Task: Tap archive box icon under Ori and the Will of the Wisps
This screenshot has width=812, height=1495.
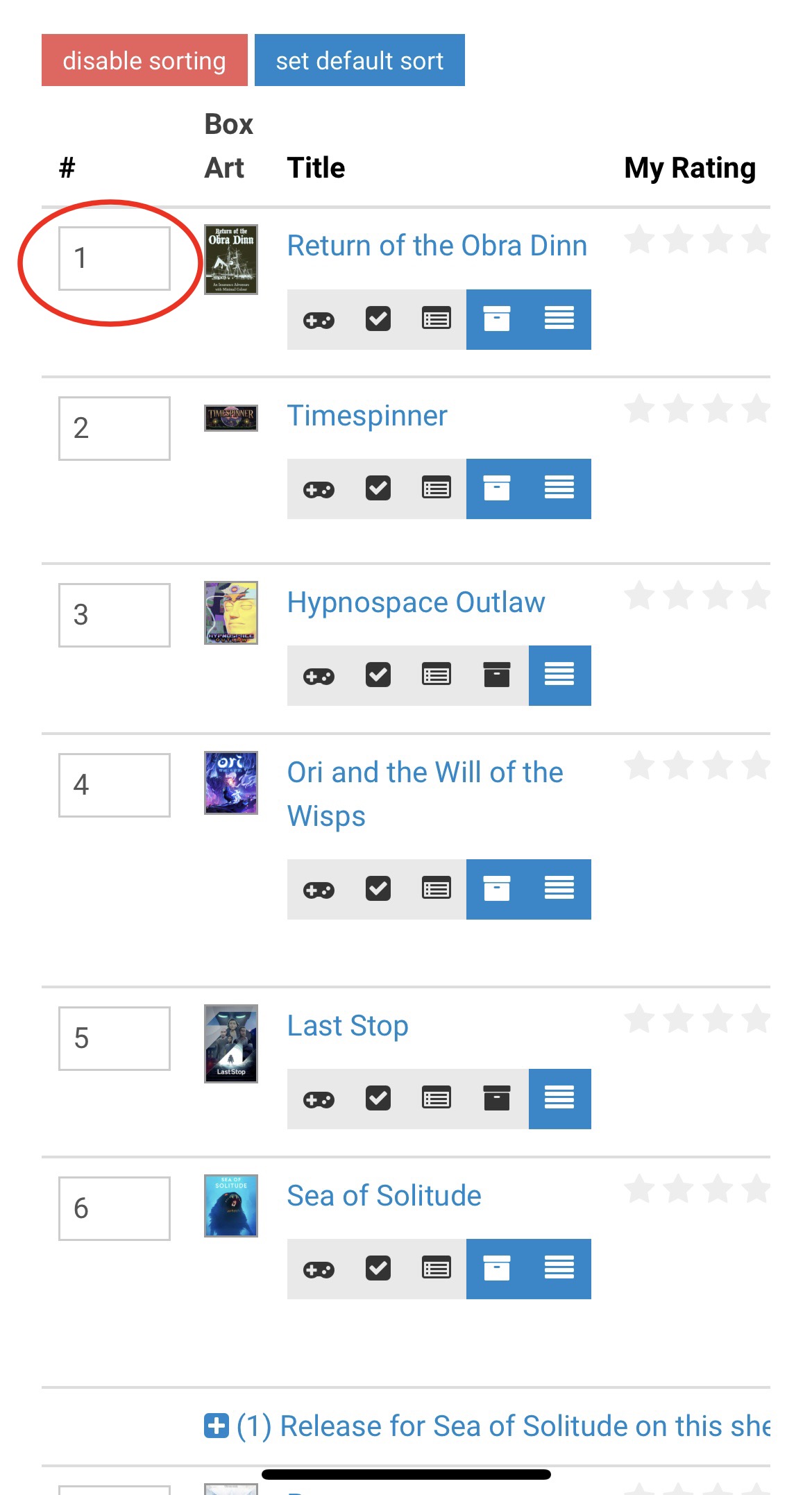Action: 497,889
